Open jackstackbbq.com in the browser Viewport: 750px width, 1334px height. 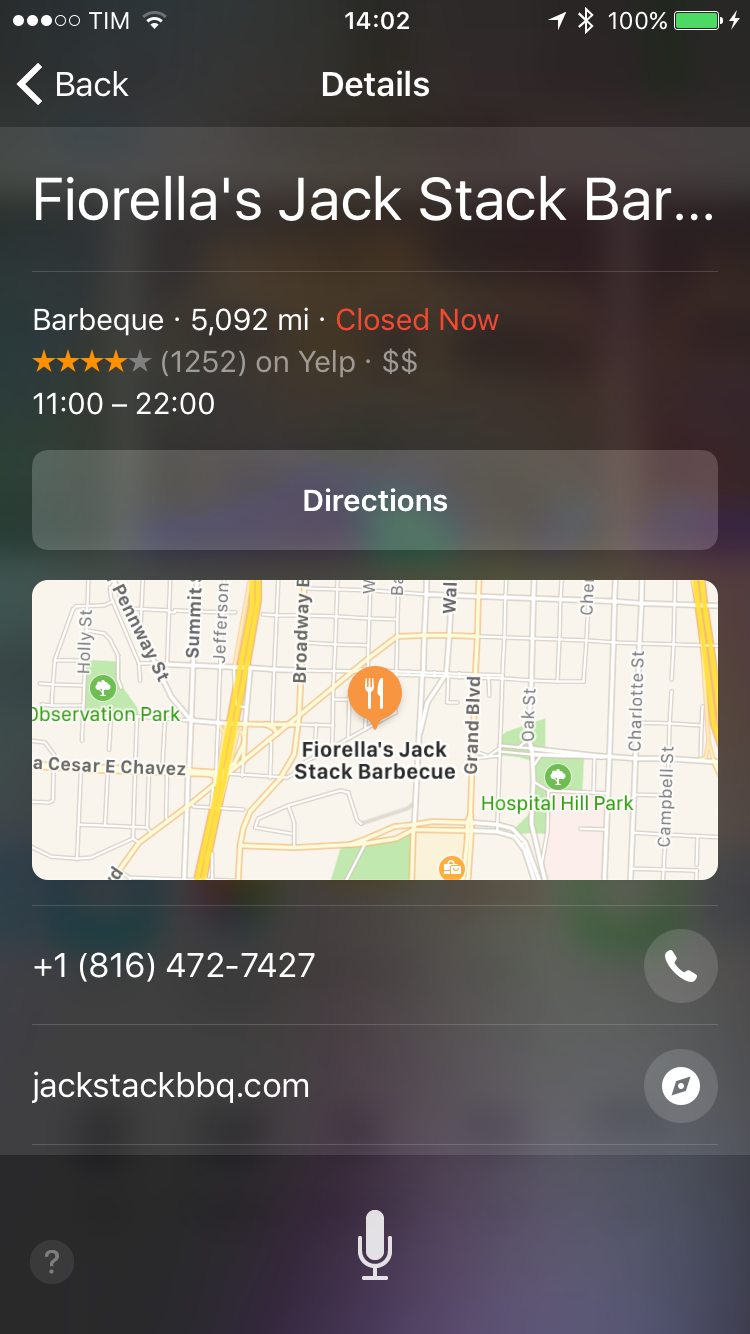[681, 1086]
